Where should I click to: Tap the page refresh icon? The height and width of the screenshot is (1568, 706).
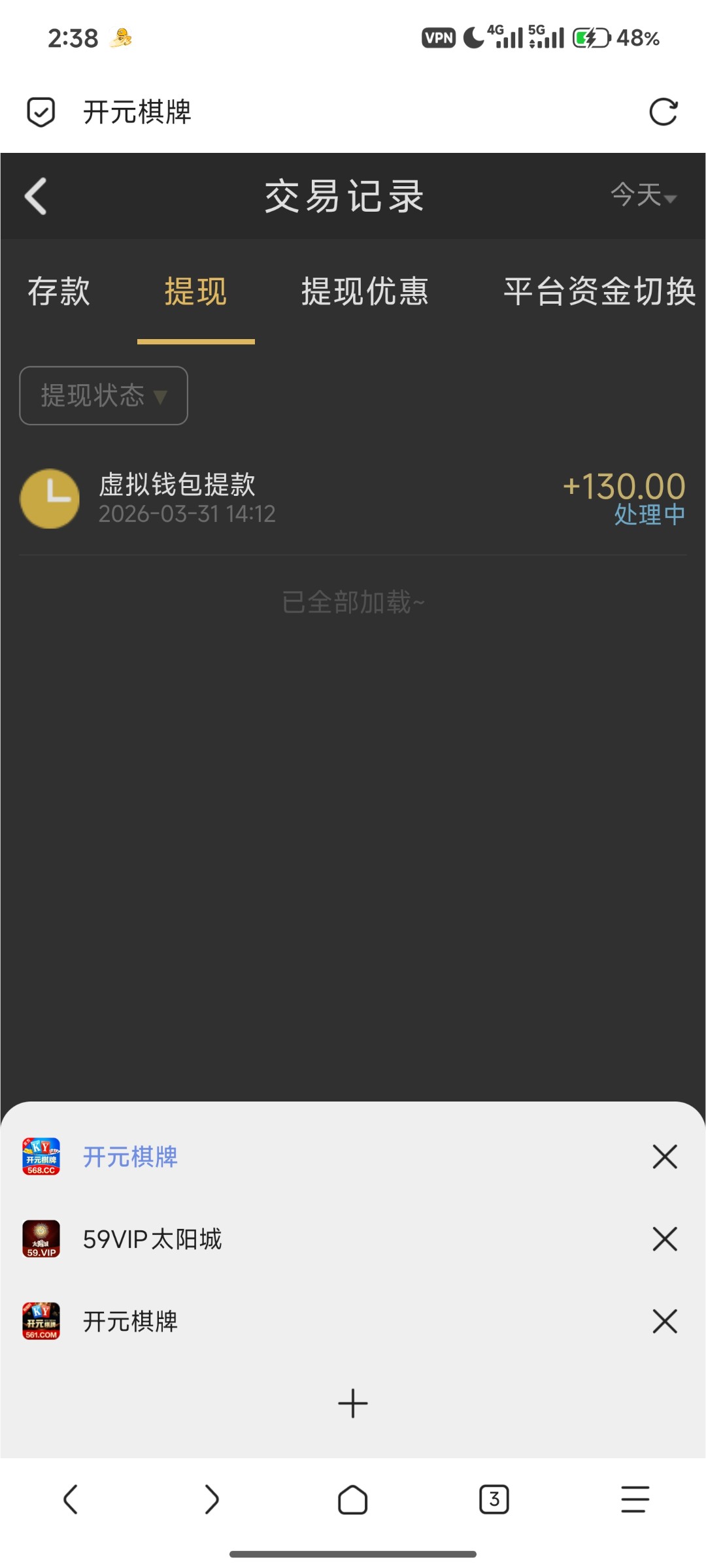coord(664,112)
